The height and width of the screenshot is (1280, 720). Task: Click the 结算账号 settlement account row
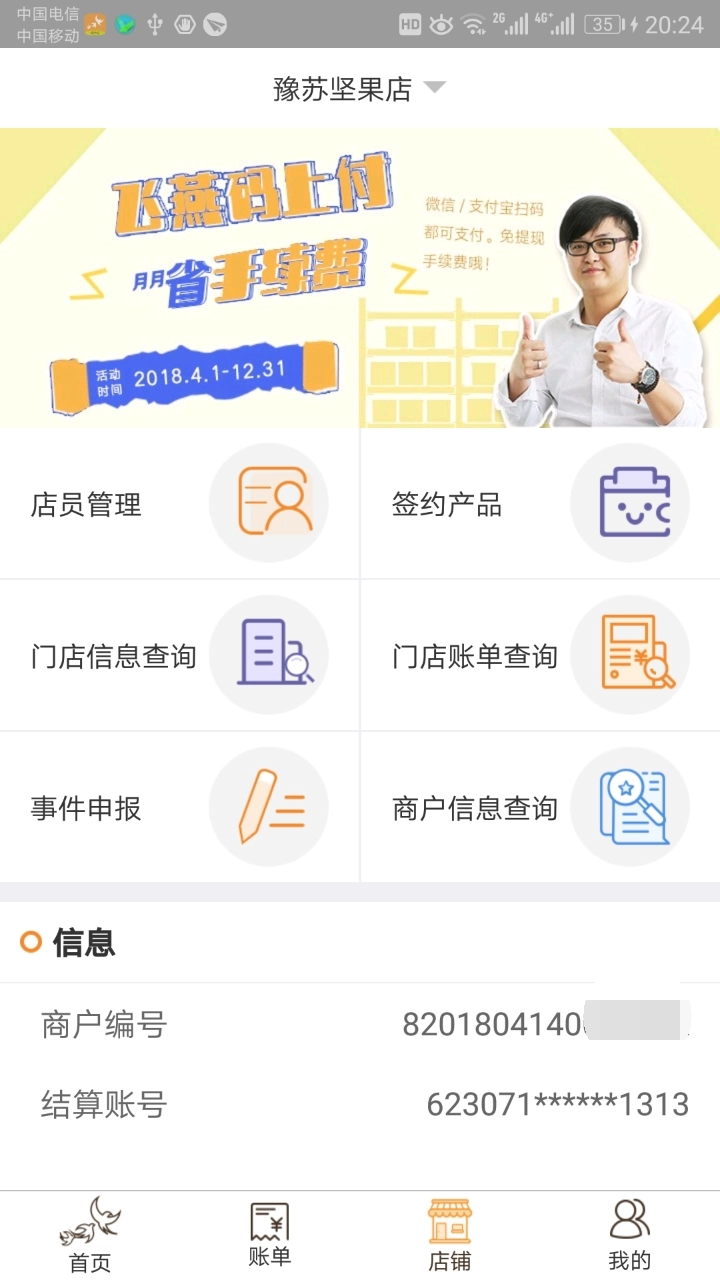360,1104
